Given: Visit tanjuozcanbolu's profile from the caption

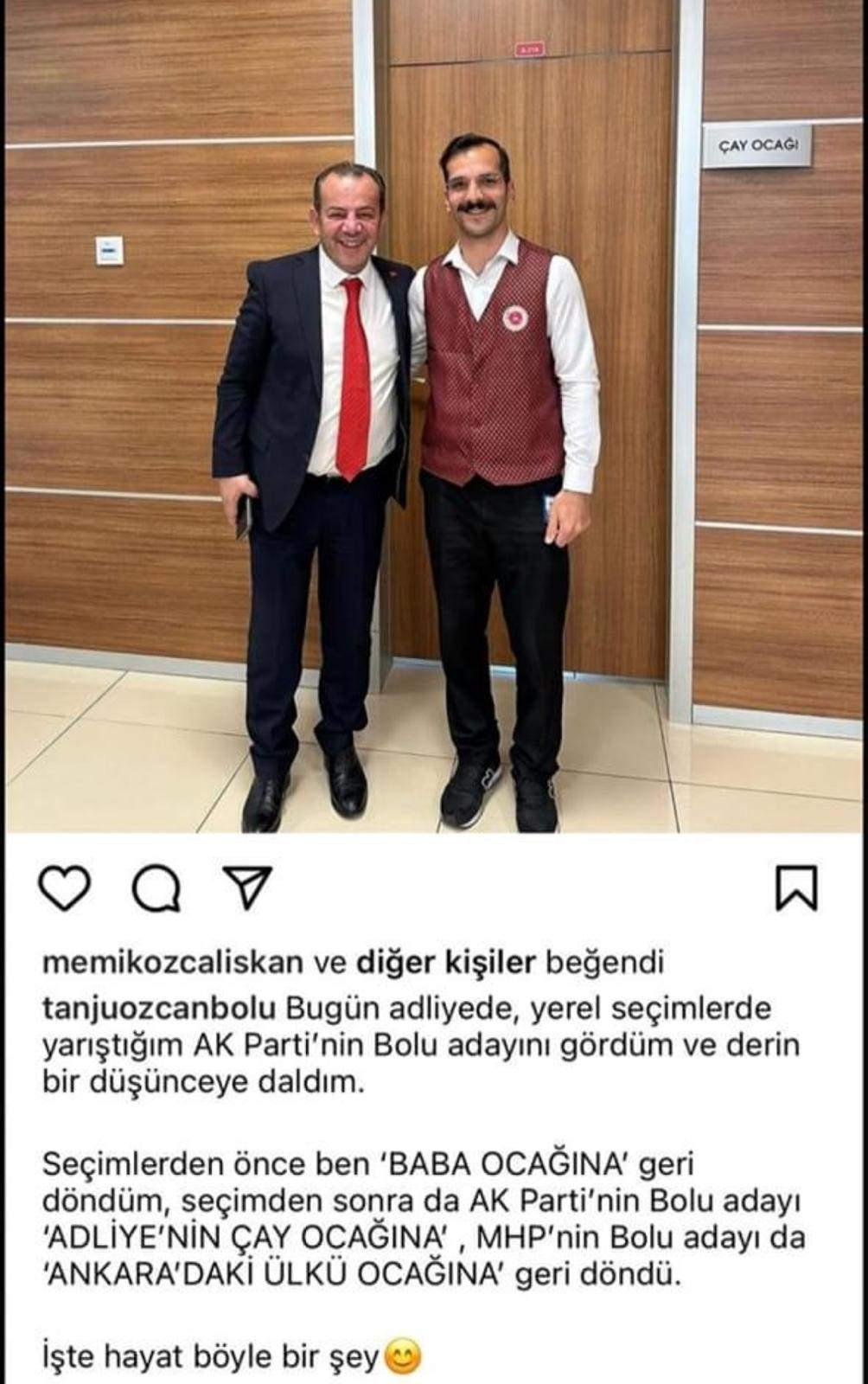Looking at the screenshot, I should pos(159,1009).
